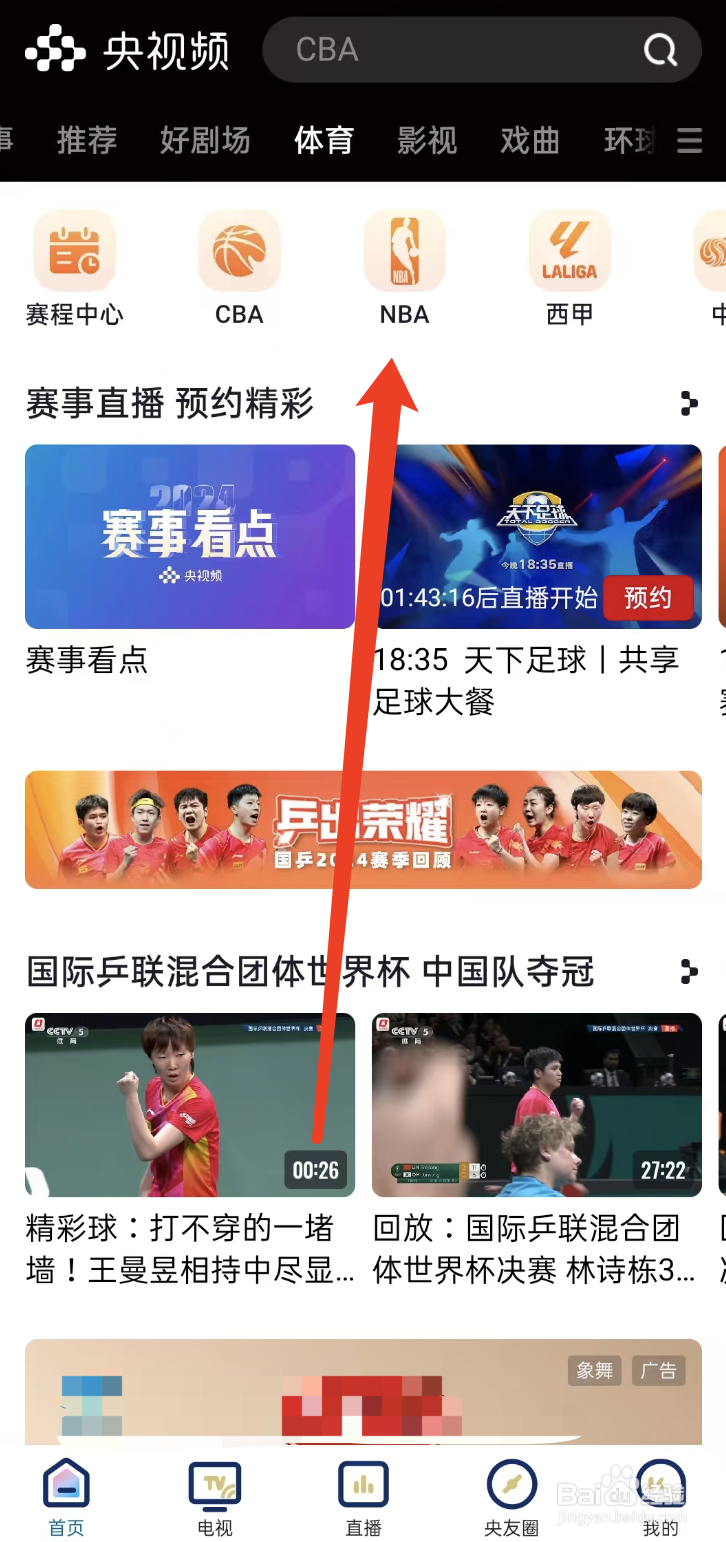
Task: Tap 预约 to book the 天下足球 stream
Action: coord(648,599)
